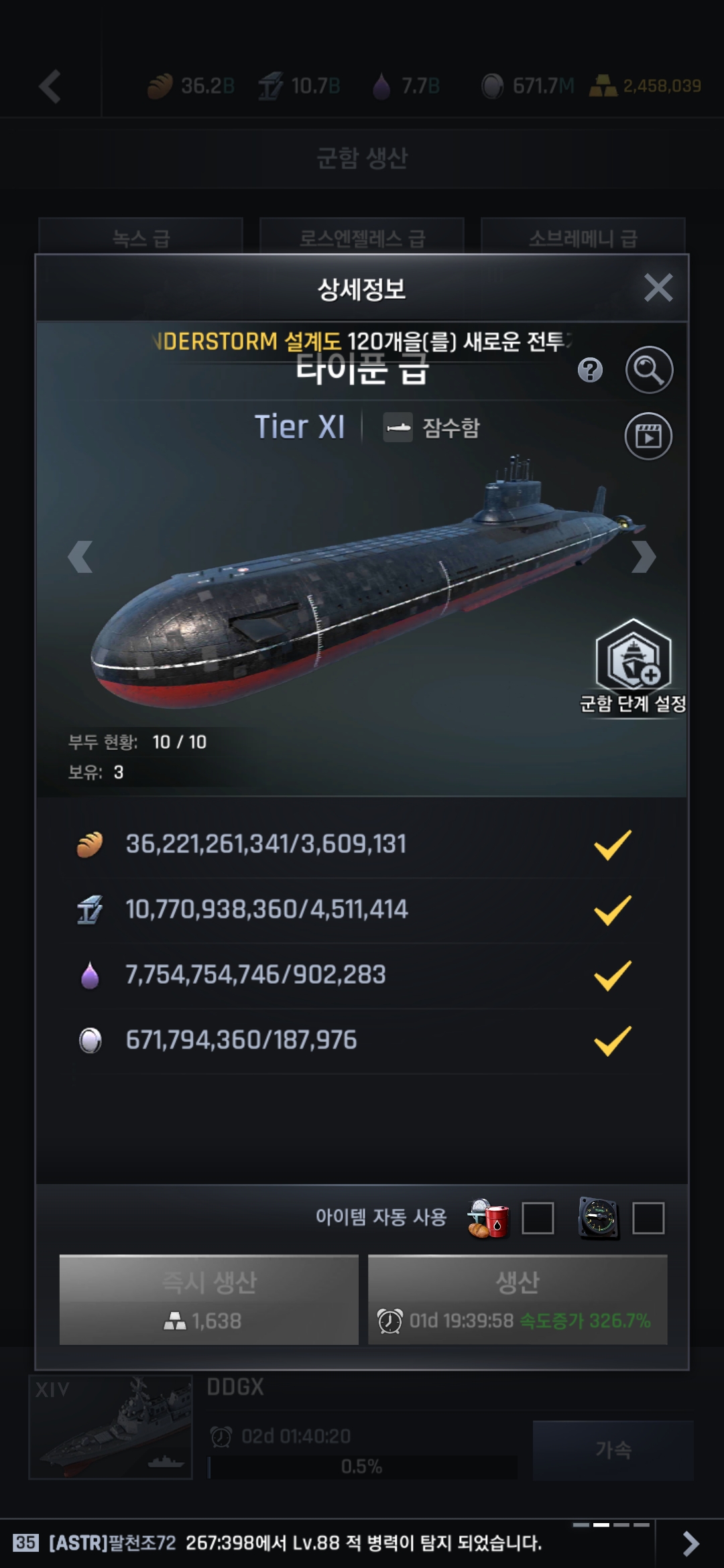Start 생산 with the timer
The image size is (724, 1568).
[x=518, y=1299]
